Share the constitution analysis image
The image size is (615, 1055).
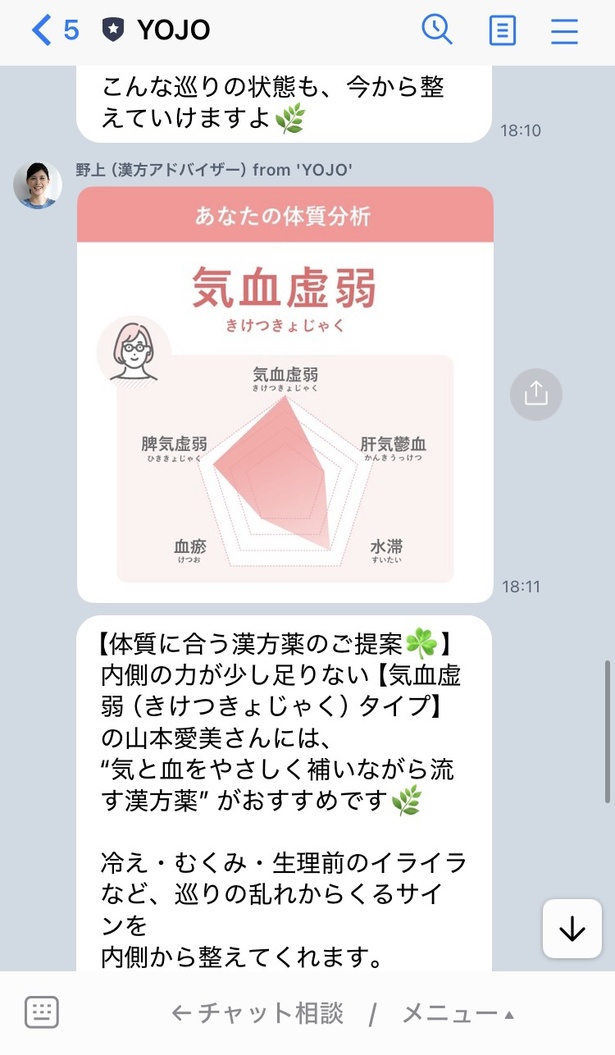pyautogui.click(x=536, y=394)
